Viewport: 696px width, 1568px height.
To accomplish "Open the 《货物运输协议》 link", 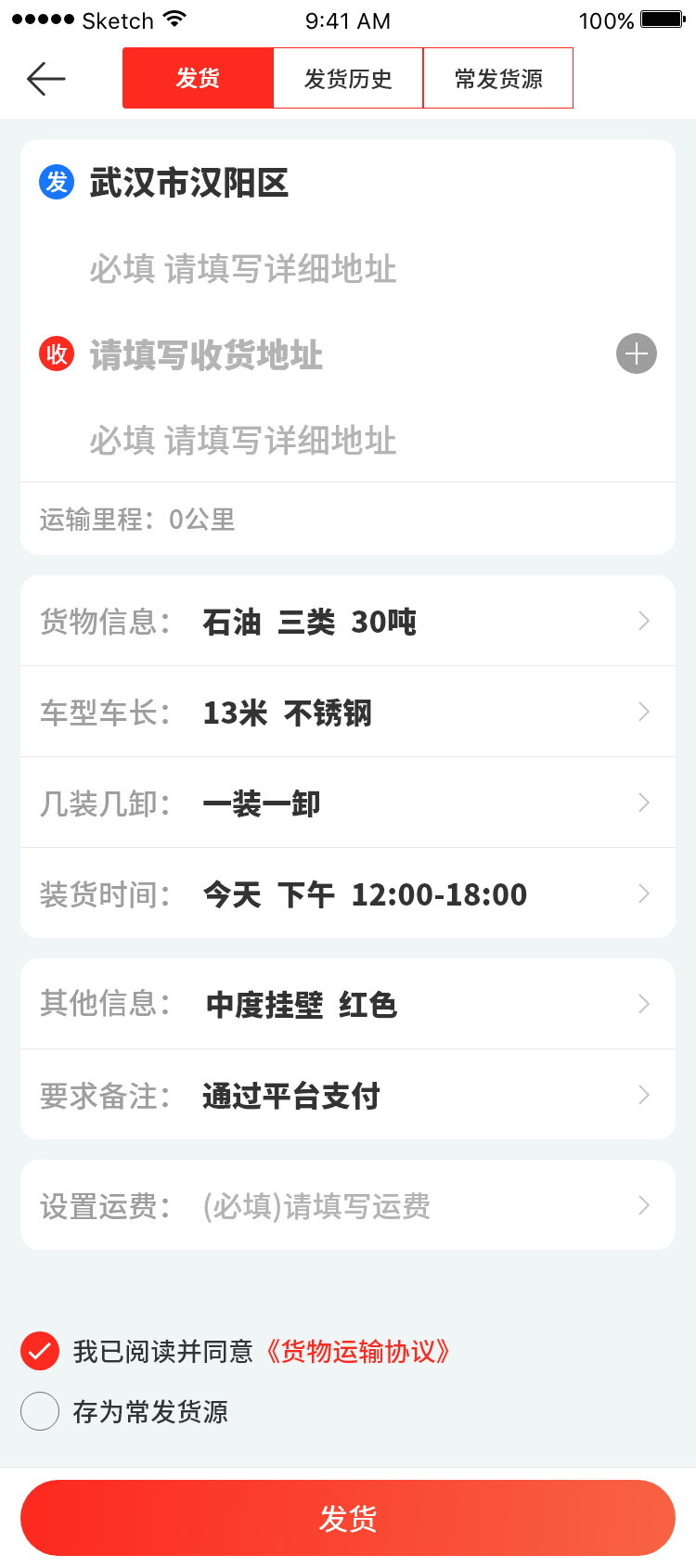I will pos(357,1352).
